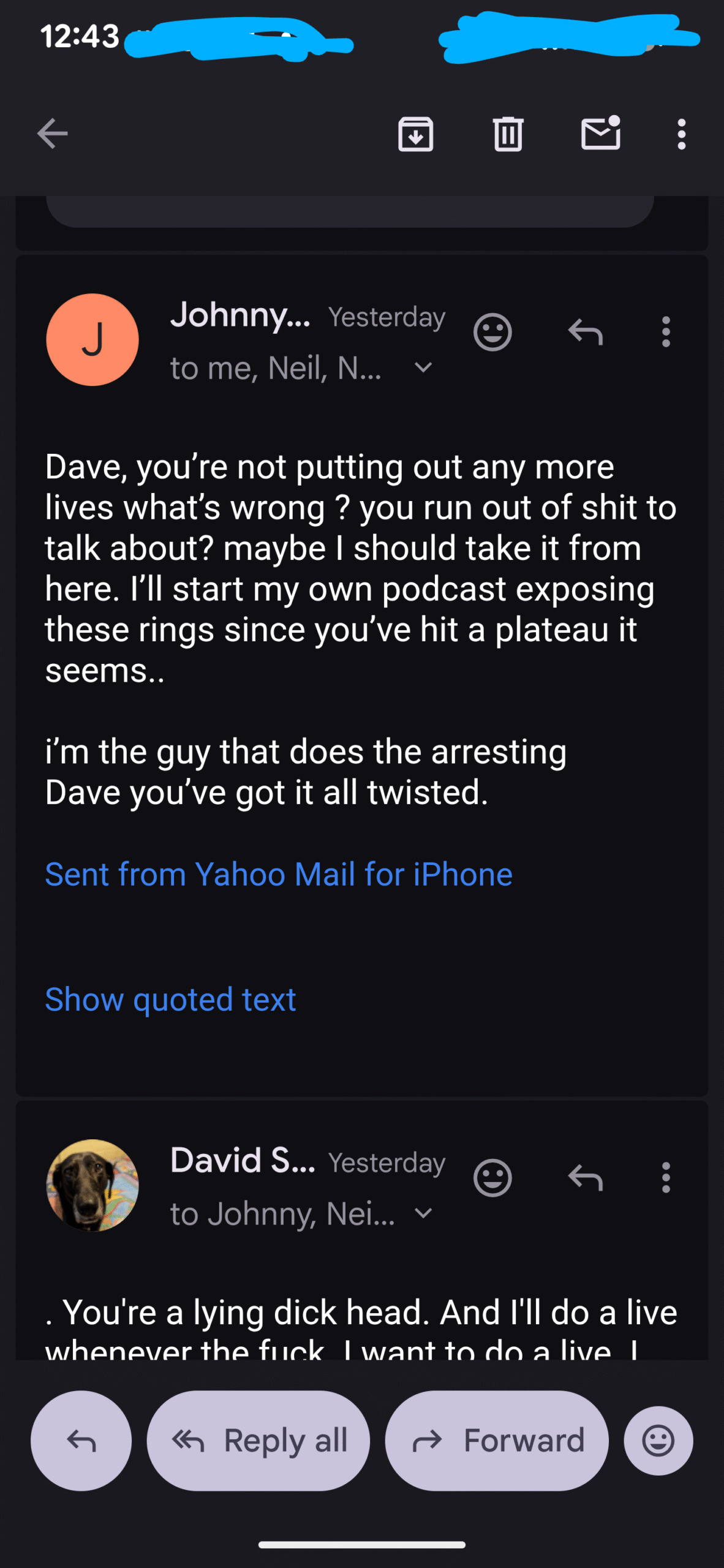Image resolution: width=724 pixels, height=1568 pixels.
Task: Mark the conversation as unread
Action: 600,134
